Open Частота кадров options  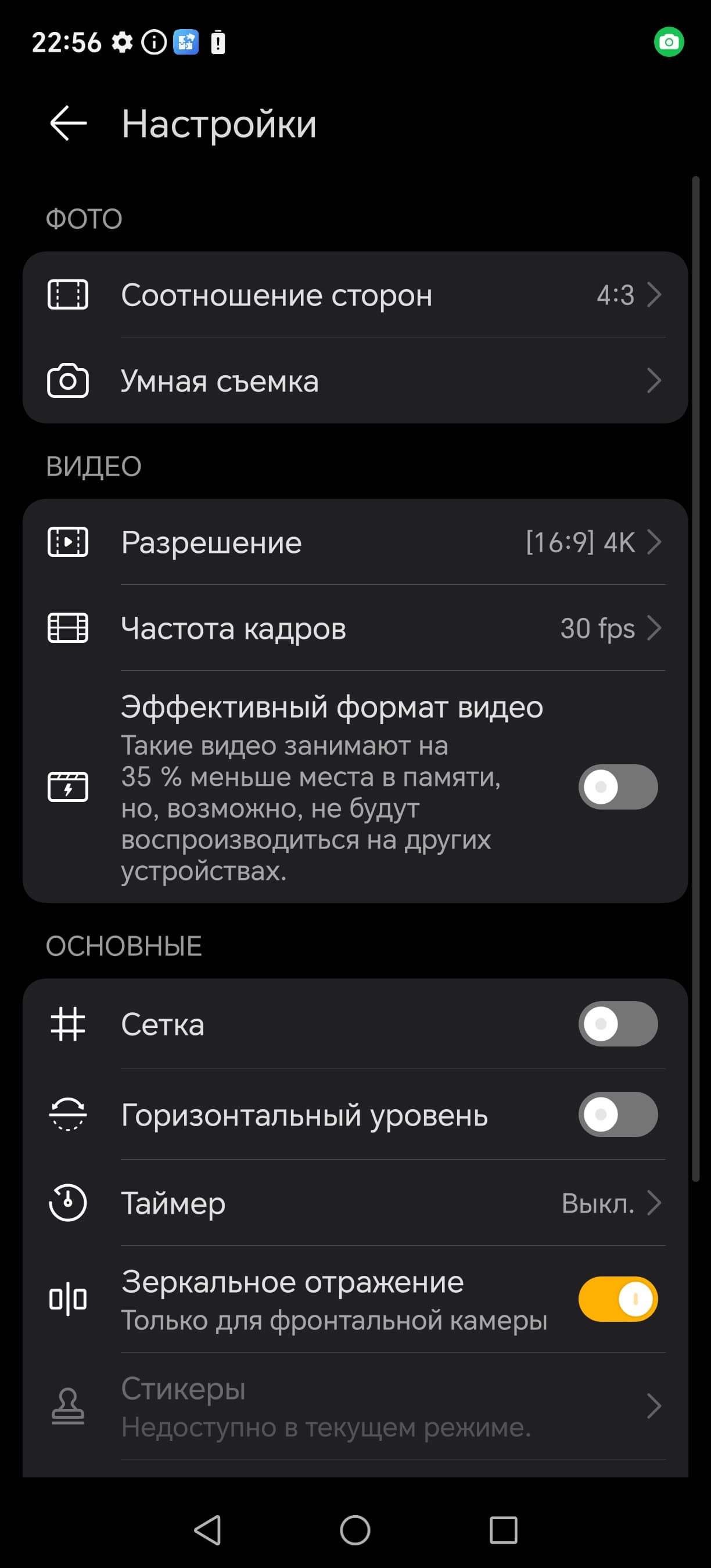355,628
